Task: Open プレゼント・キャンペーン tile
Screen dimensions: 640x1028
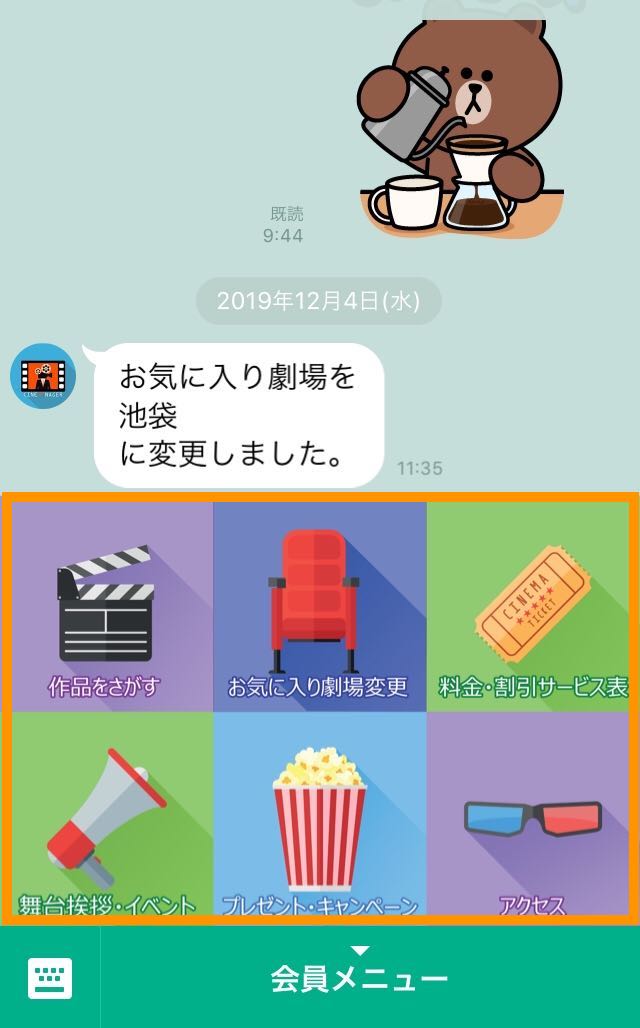Action: [x=320, y=815]
